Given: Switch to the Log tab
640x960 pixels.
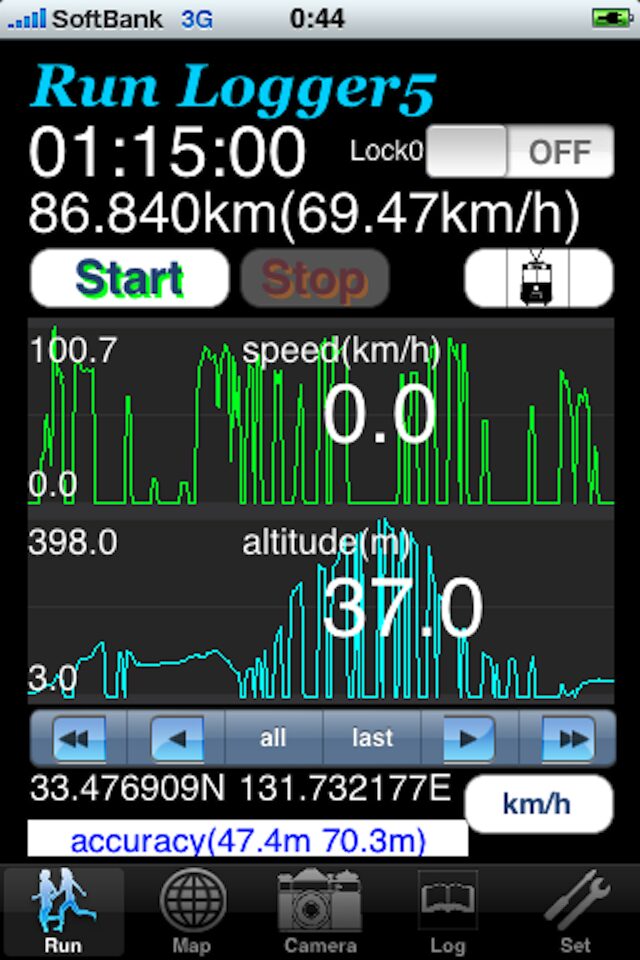Looking at the screenshot, I should [448, 911].
